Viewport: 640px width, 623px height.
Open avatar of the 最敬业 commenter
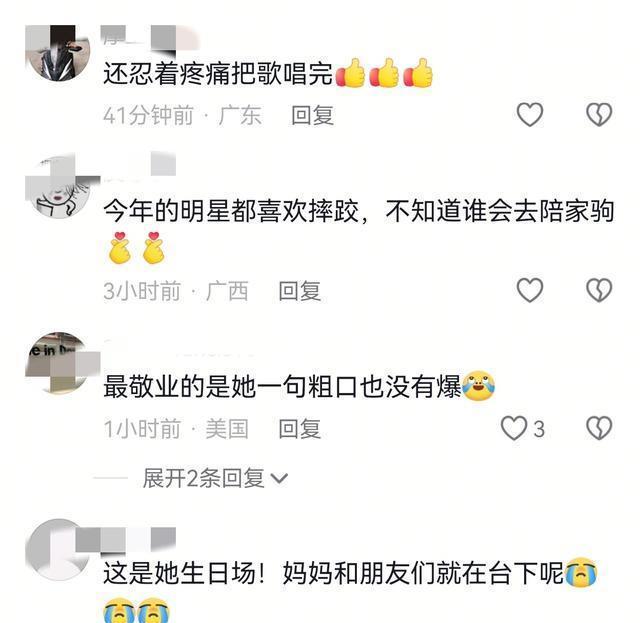click(x=58, y=363)
